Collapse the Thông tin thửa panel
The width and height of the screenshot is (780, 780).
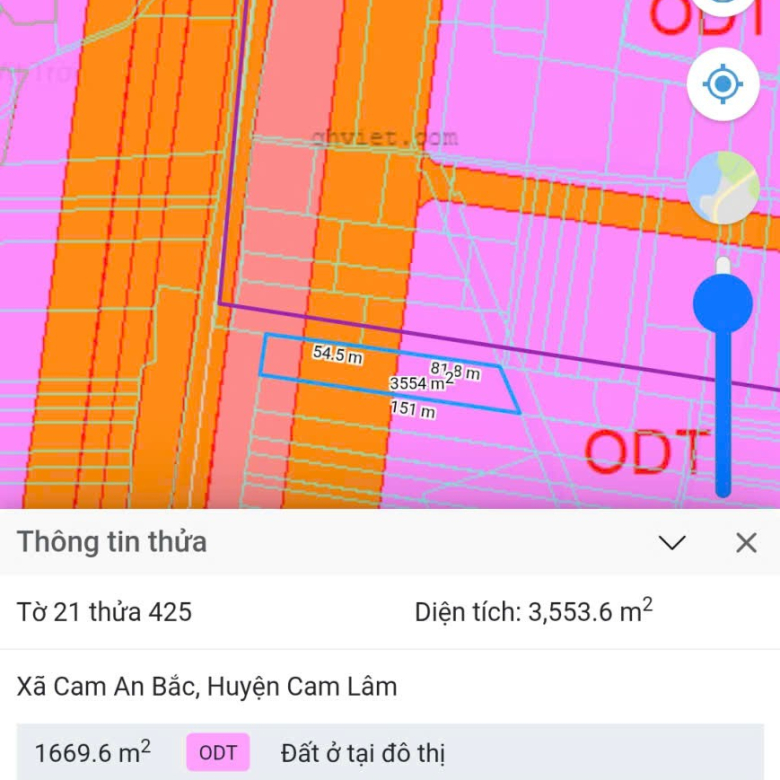[672, 543]
